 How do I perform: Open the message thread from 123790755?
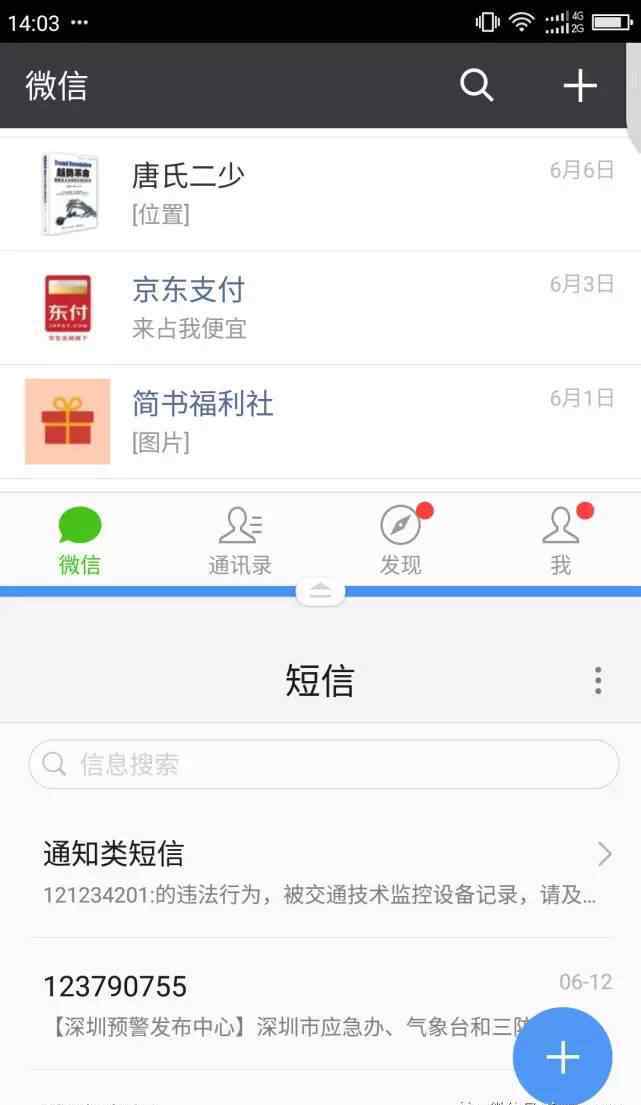point(320,1005)
